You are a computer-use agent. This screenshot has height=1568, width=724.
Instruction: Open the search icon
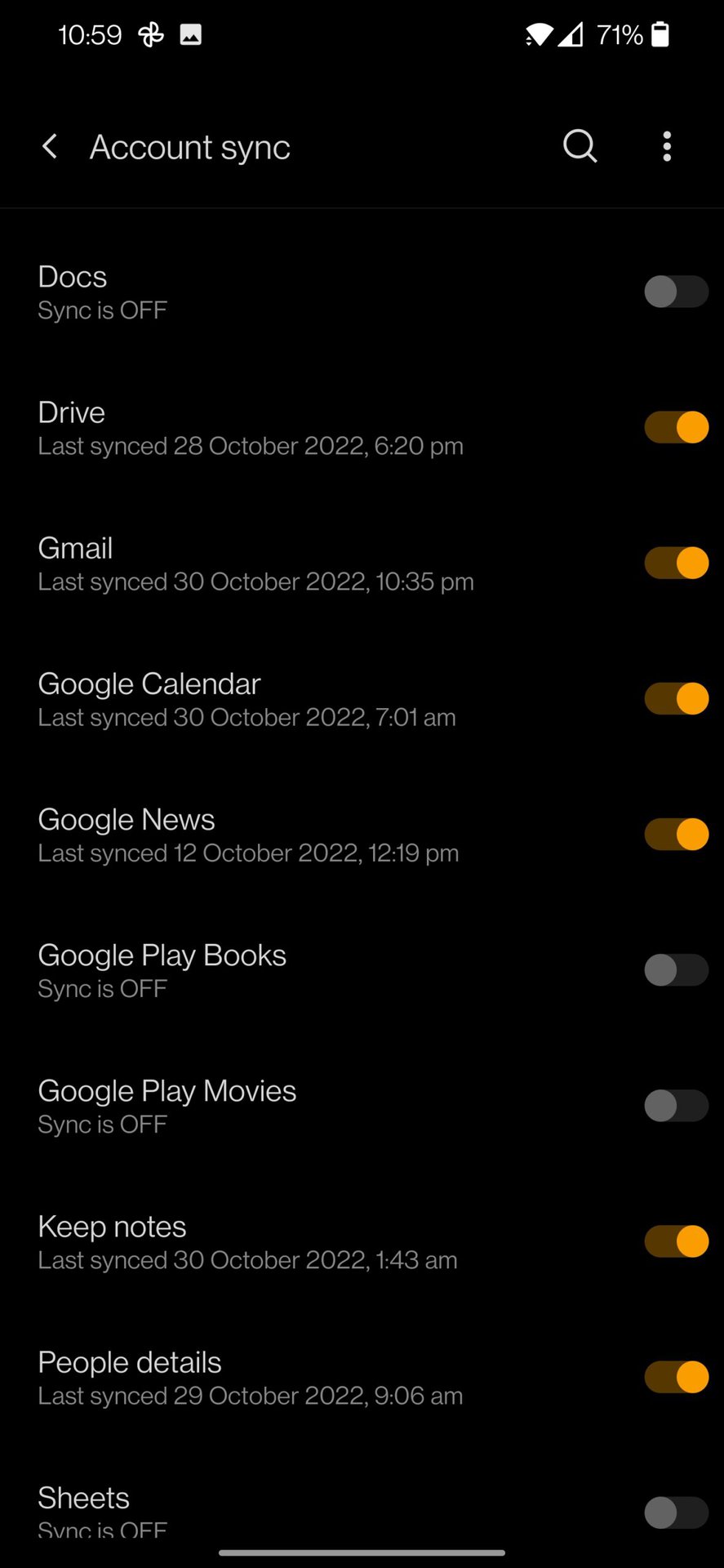tap(580, 147)
